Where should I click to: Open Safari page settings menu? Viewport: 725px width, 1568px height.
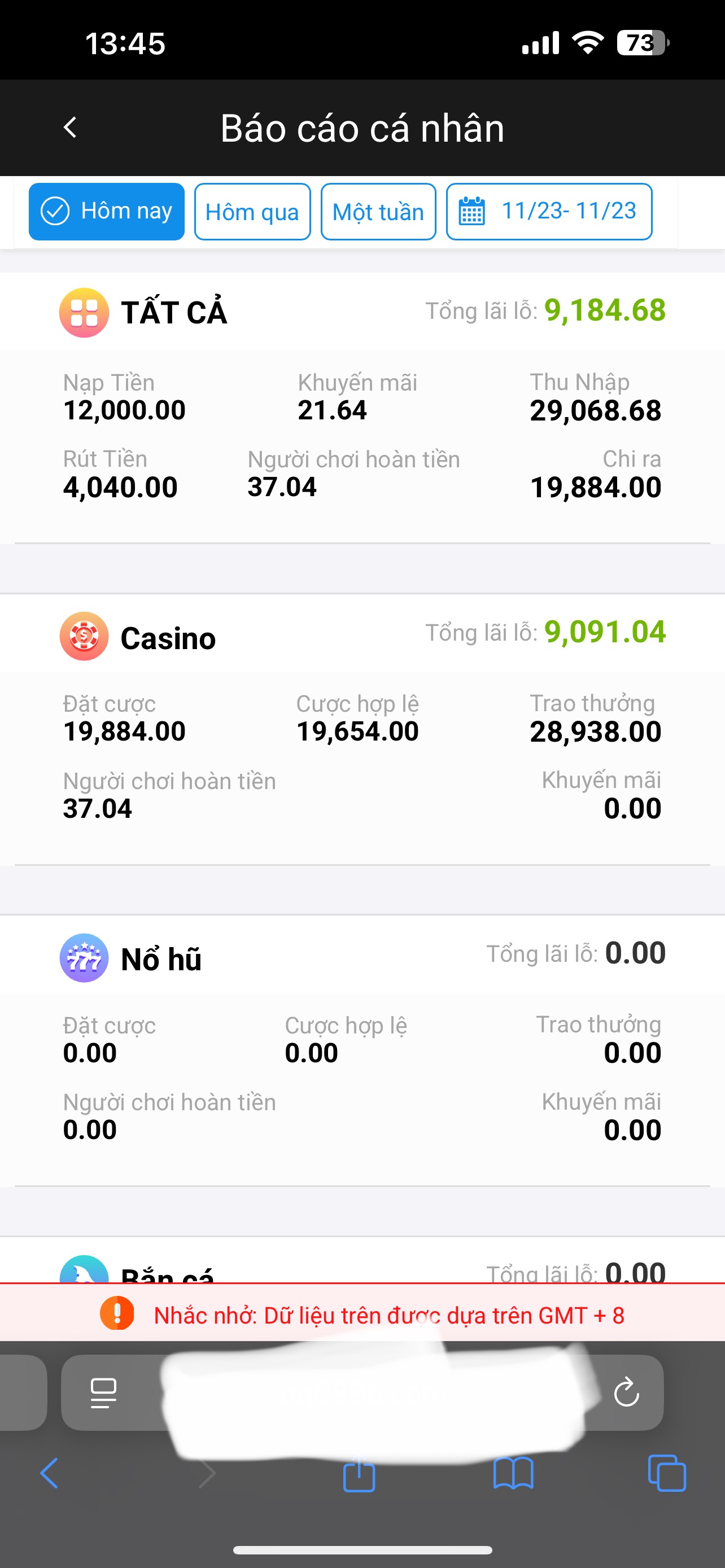pos(103,1392)
